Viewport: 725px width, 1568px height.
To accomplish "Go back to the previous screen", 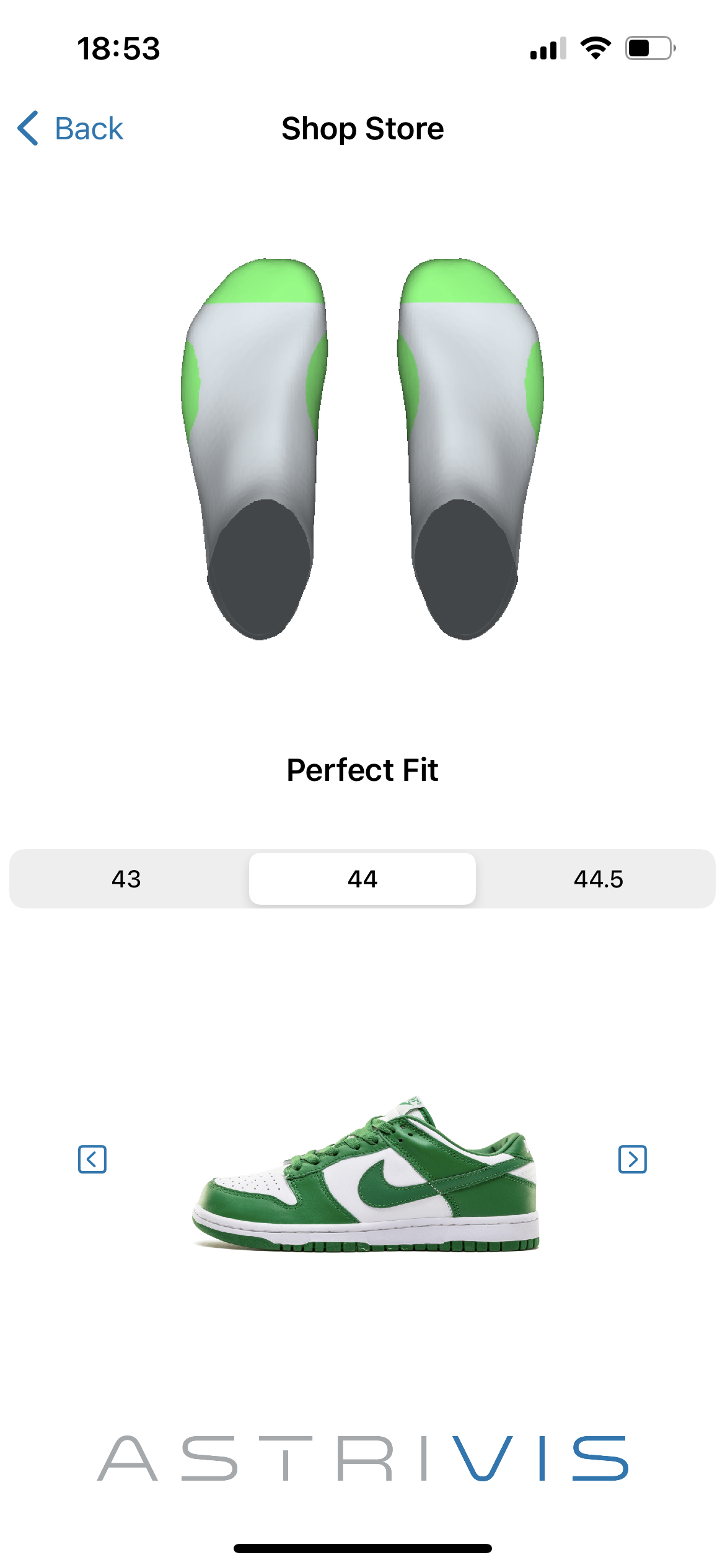I will (70, 129).
